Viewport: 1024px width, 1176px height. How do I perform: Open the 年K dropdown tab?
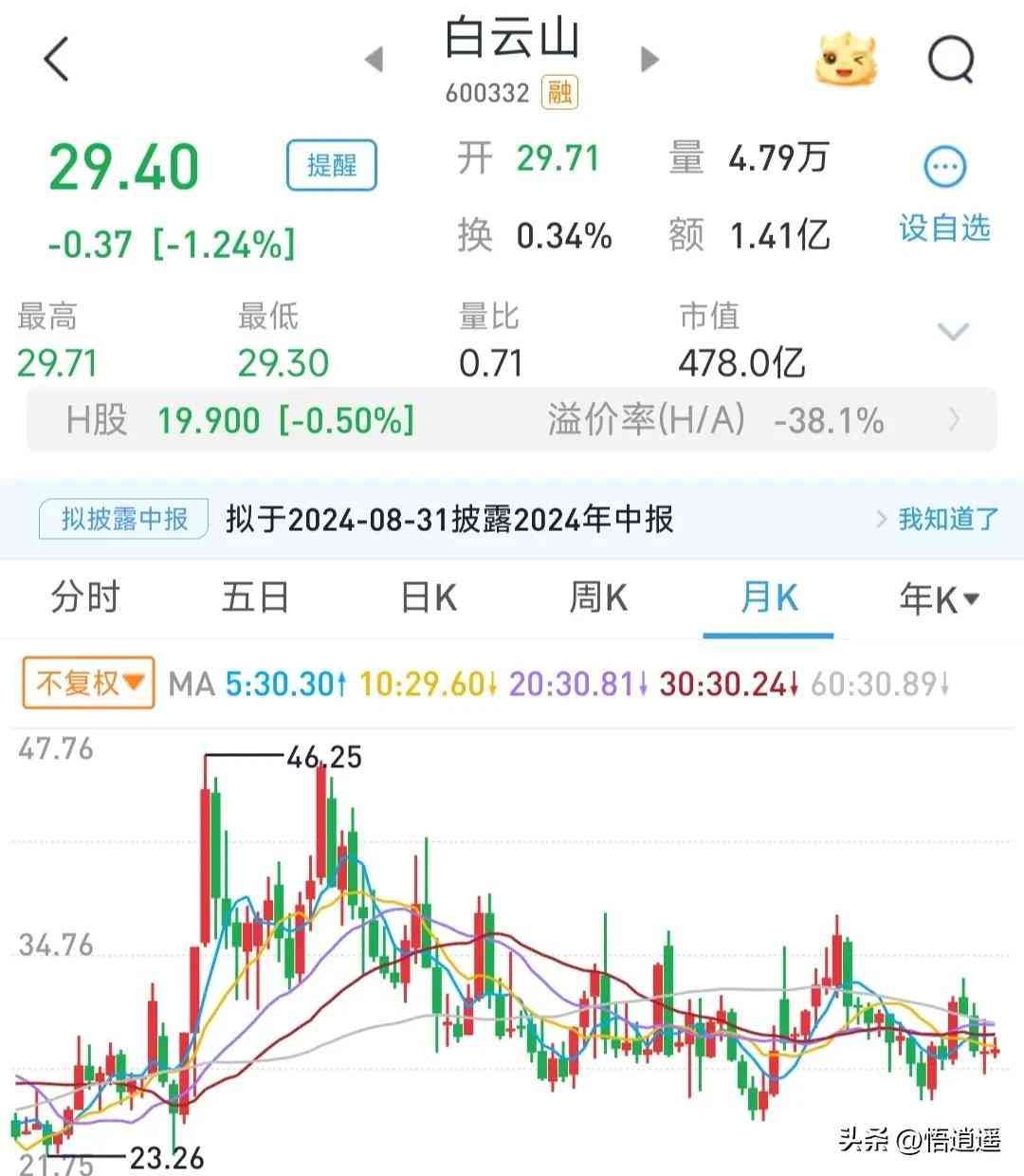939,598
